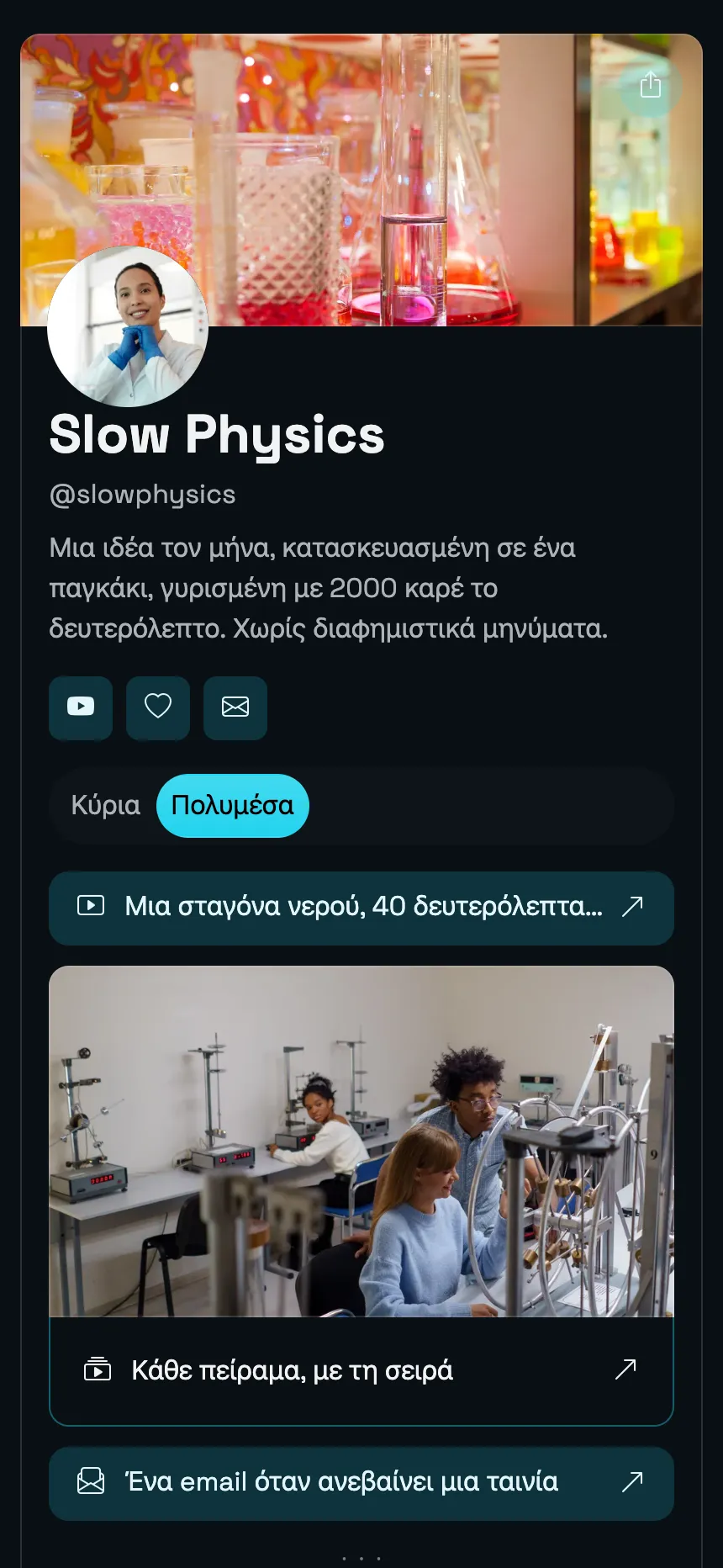The width and height of the screenshot is (723, 1568).
Task: Open the email contact icon
Action: pos(235,707)
